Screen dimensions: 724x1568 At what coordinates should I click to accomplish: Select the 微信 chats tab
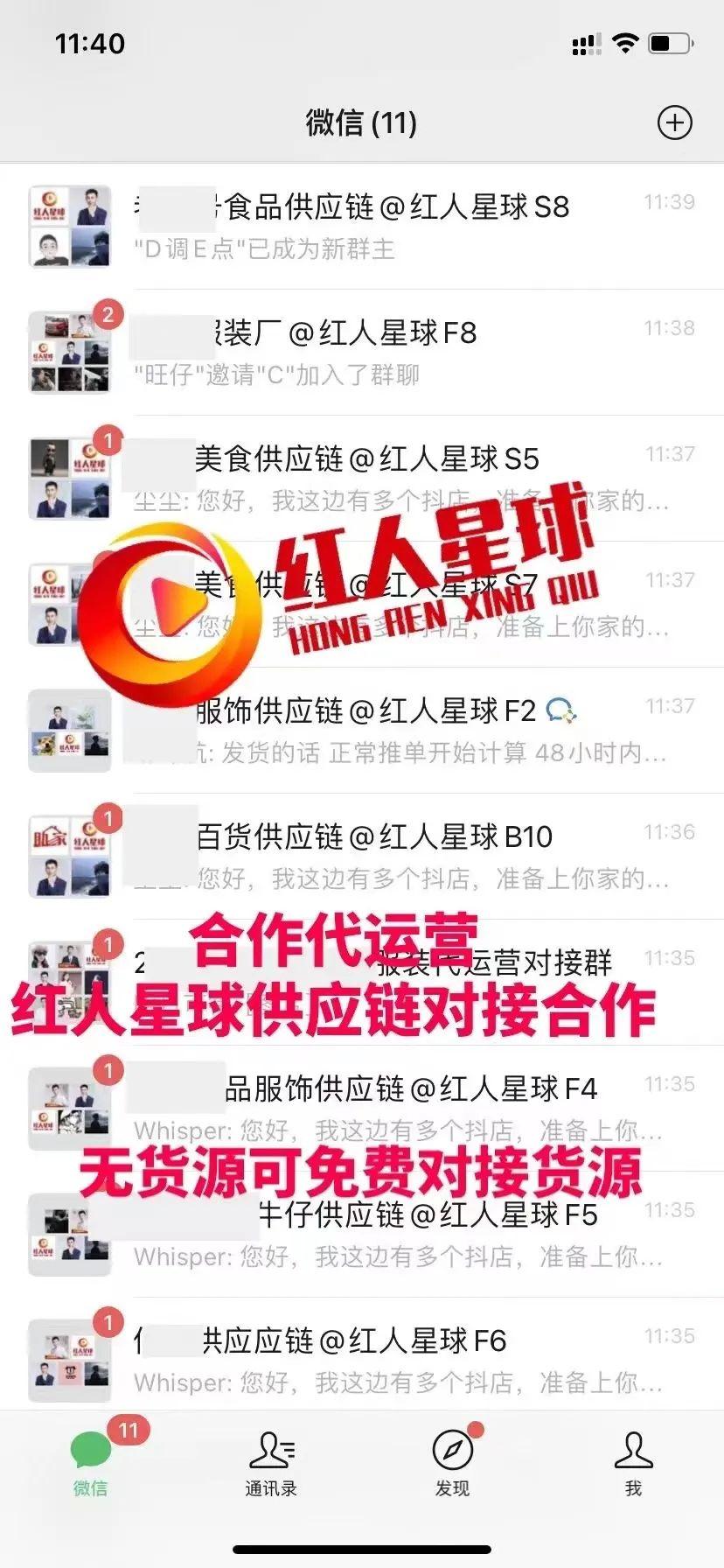[x=90, y=1463]
